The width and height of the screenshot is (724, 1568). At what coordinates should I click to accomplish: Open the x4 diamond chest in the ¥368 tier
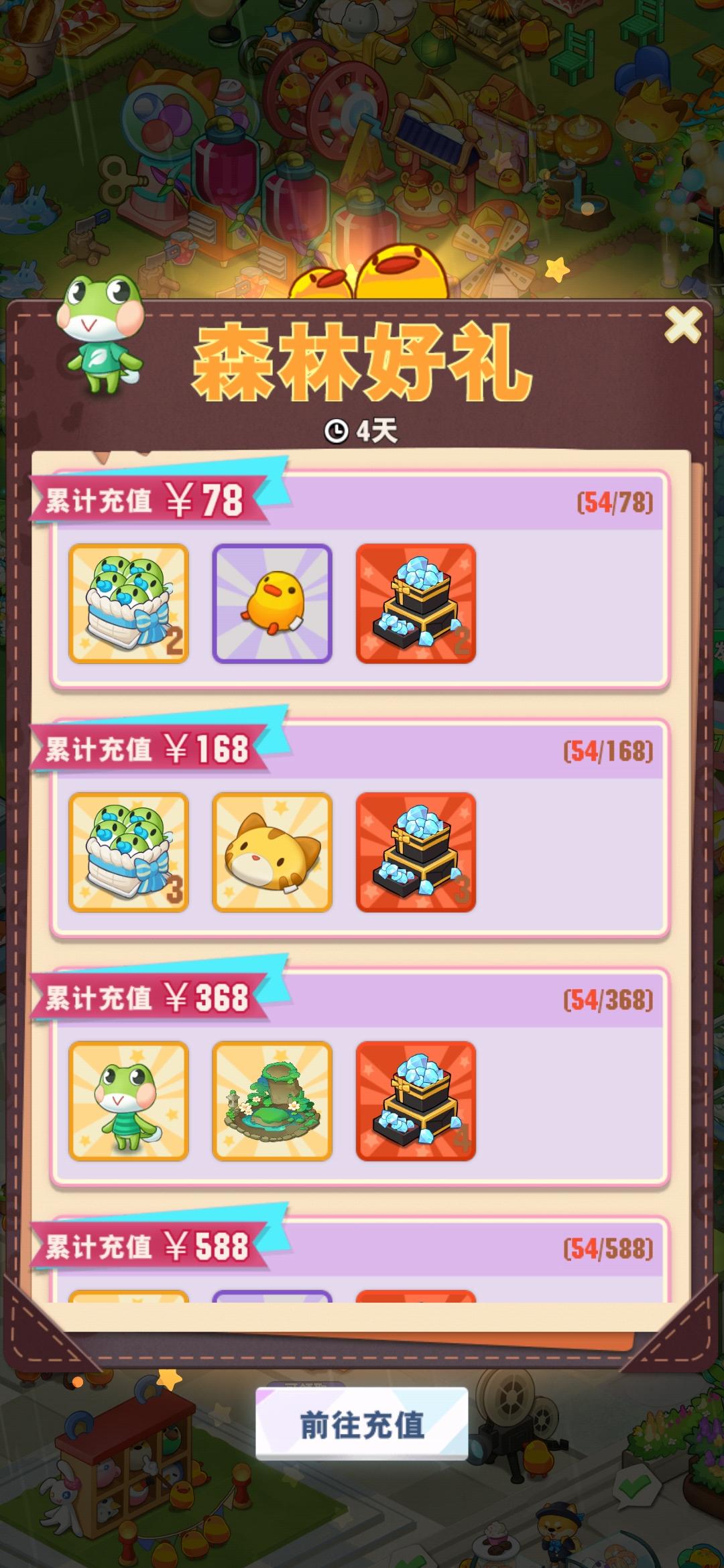point(416,1102)
